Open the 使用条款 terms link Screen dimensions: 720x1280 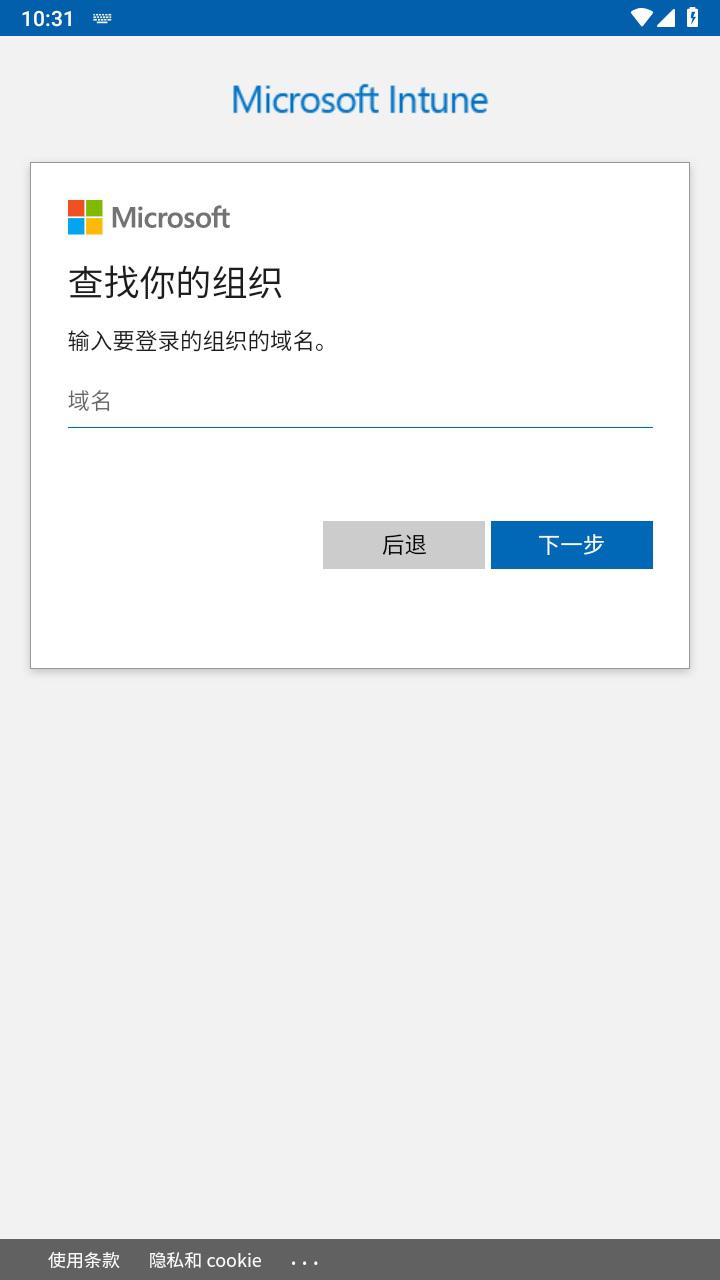(84, 1260)
